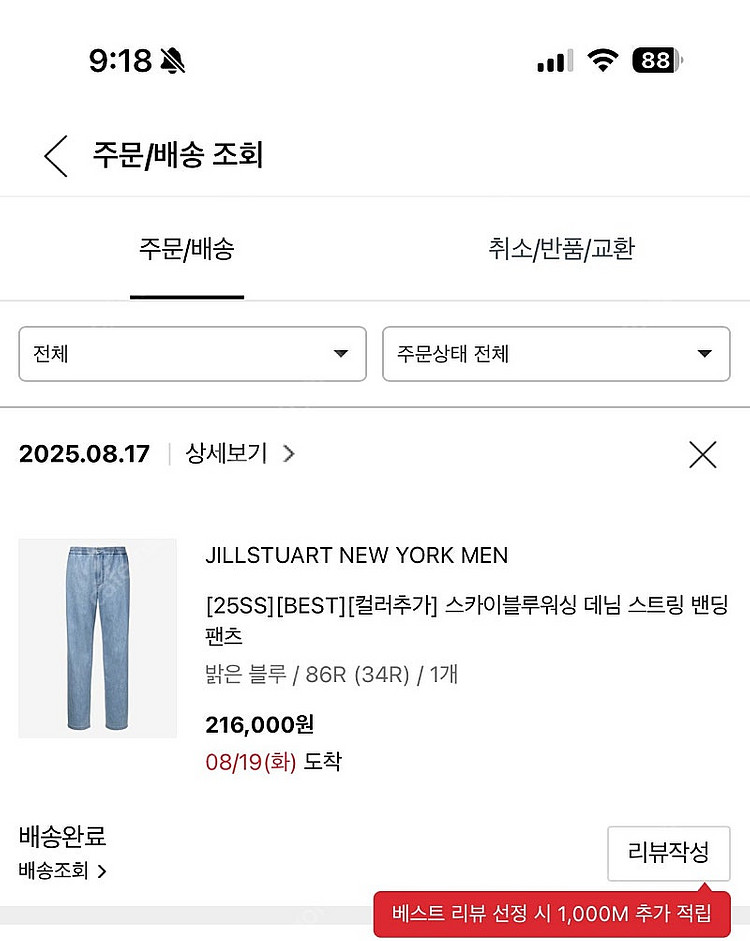The width and height of the screenshot is (750, 941).
Task: Switch to the 취소/반품/교환 tab
Action: pos(561,249)
